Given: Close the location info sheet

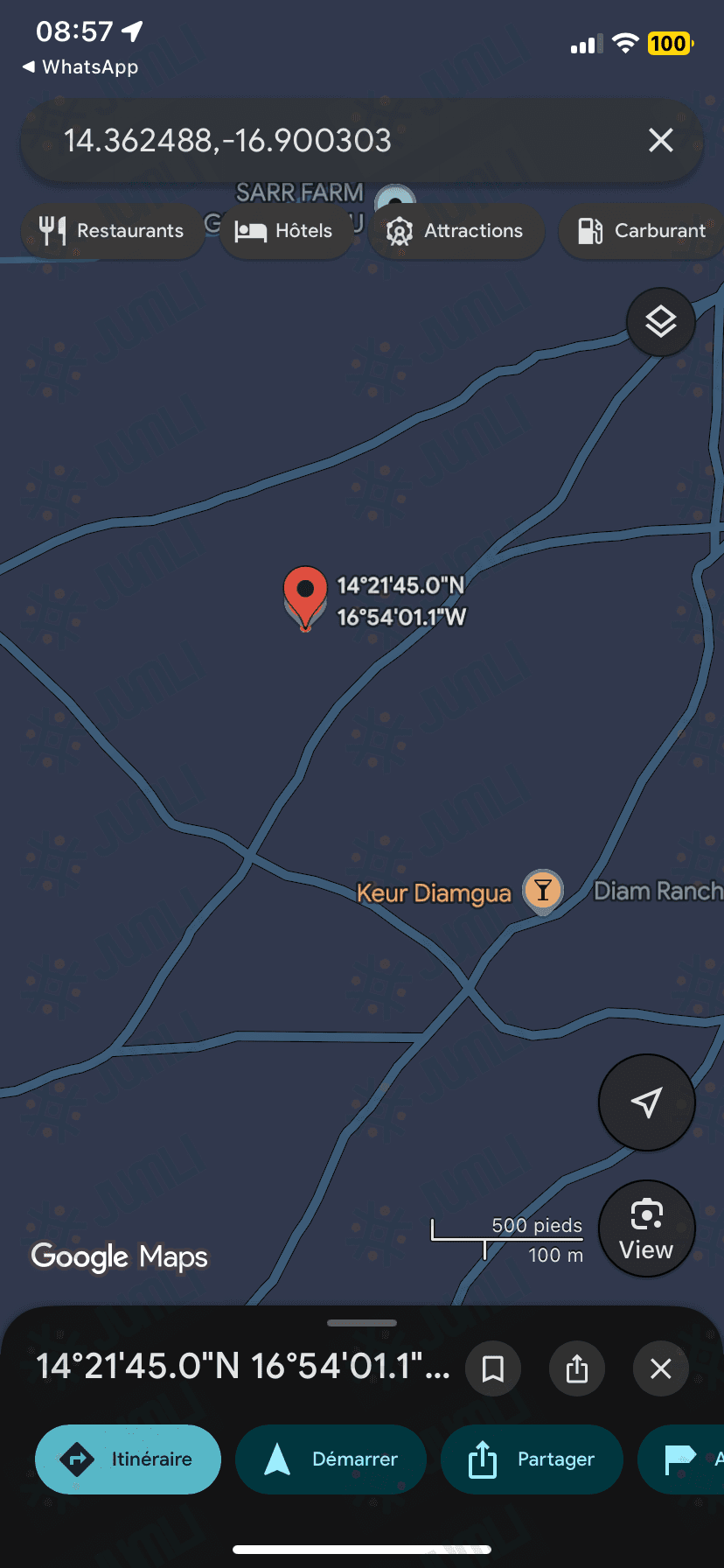Looking at the screenshot, I should coord(661,1368).
